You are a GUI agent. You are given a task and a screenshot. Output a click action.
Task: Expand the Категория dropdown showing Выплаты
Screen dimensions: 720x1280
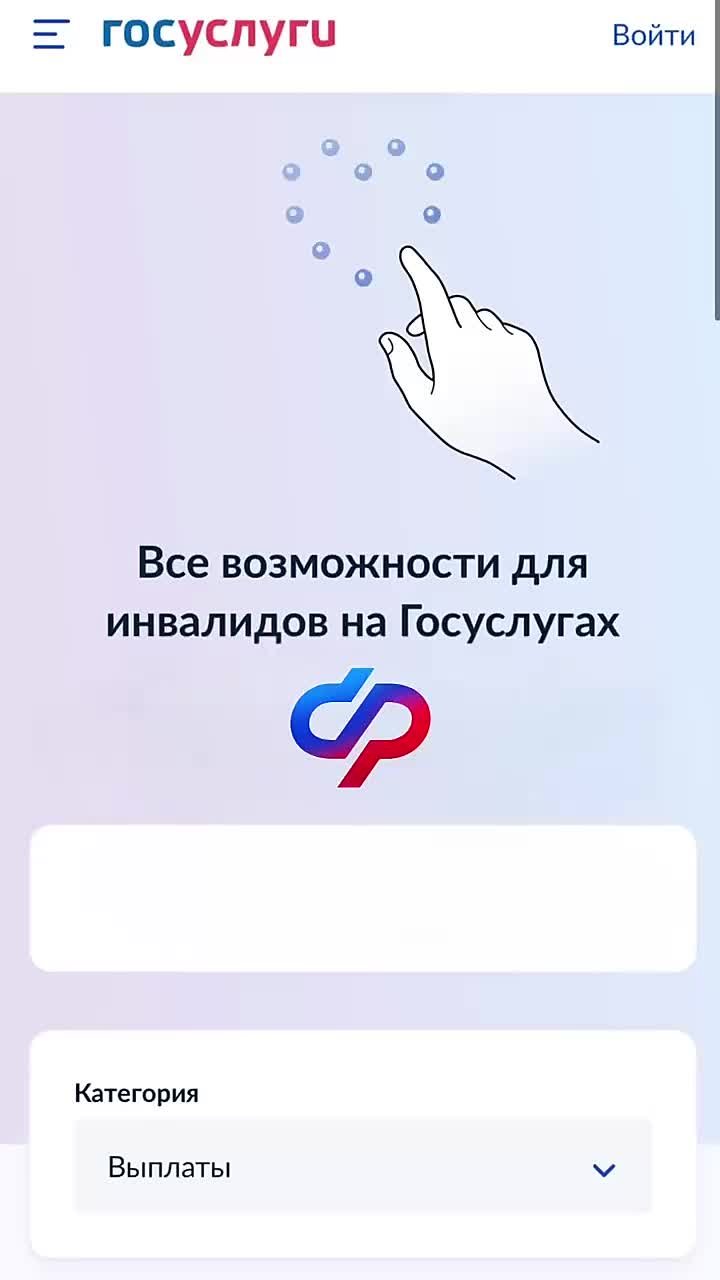coord(363,1167)
